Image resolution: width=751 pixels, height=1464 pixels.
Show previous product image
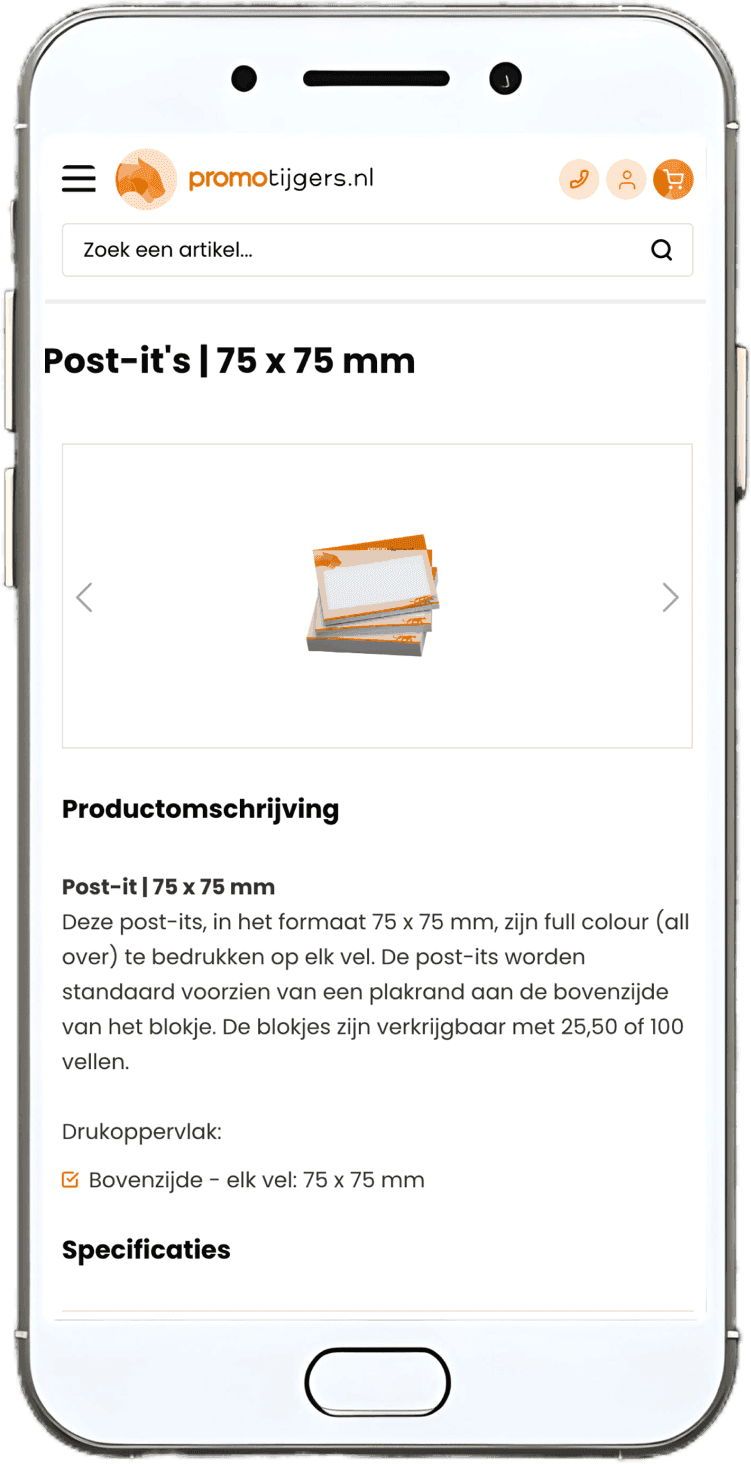[85, 597]
